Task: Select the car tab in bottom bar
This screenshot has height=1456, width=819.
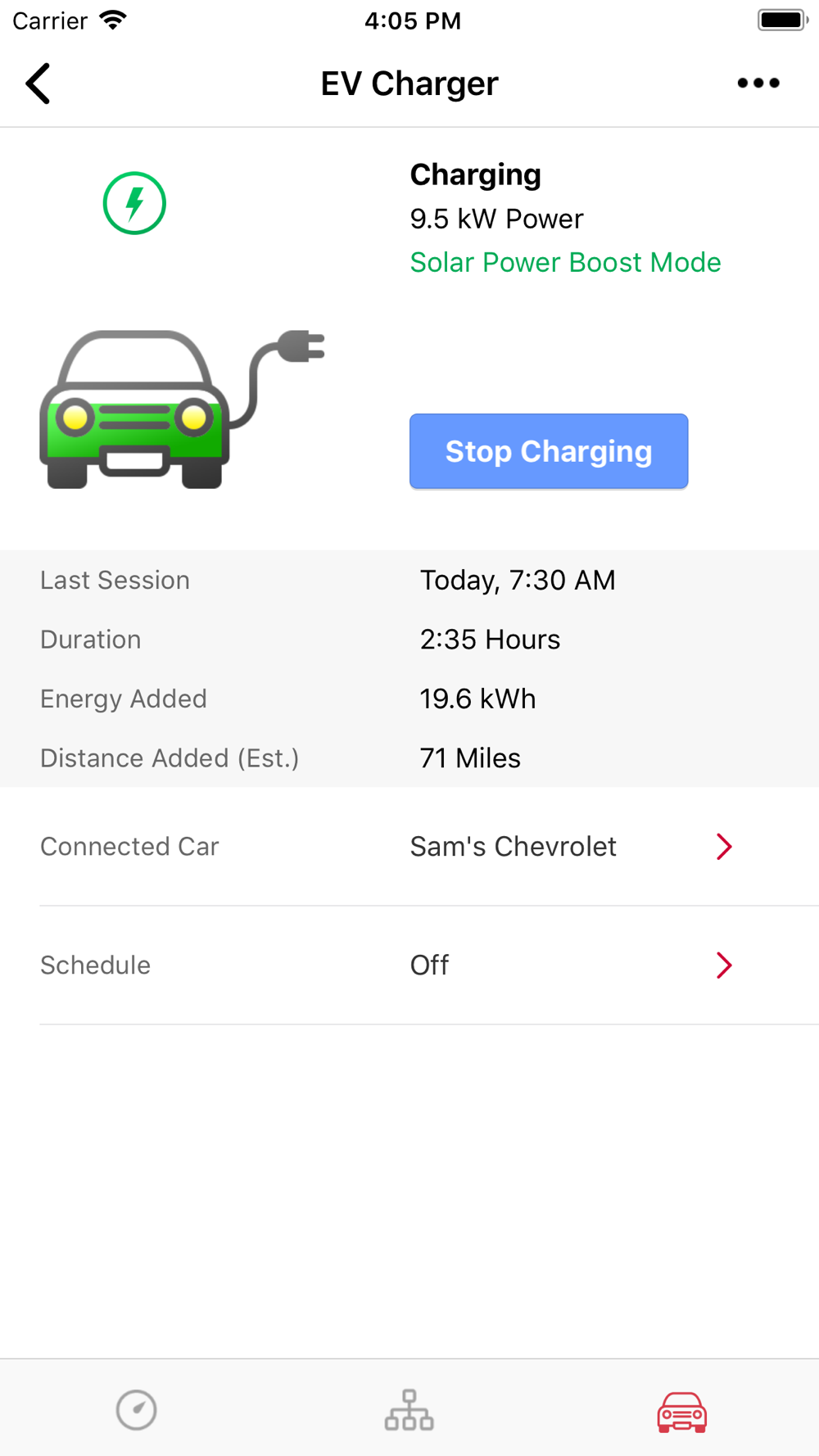Action: [682, 1412]
